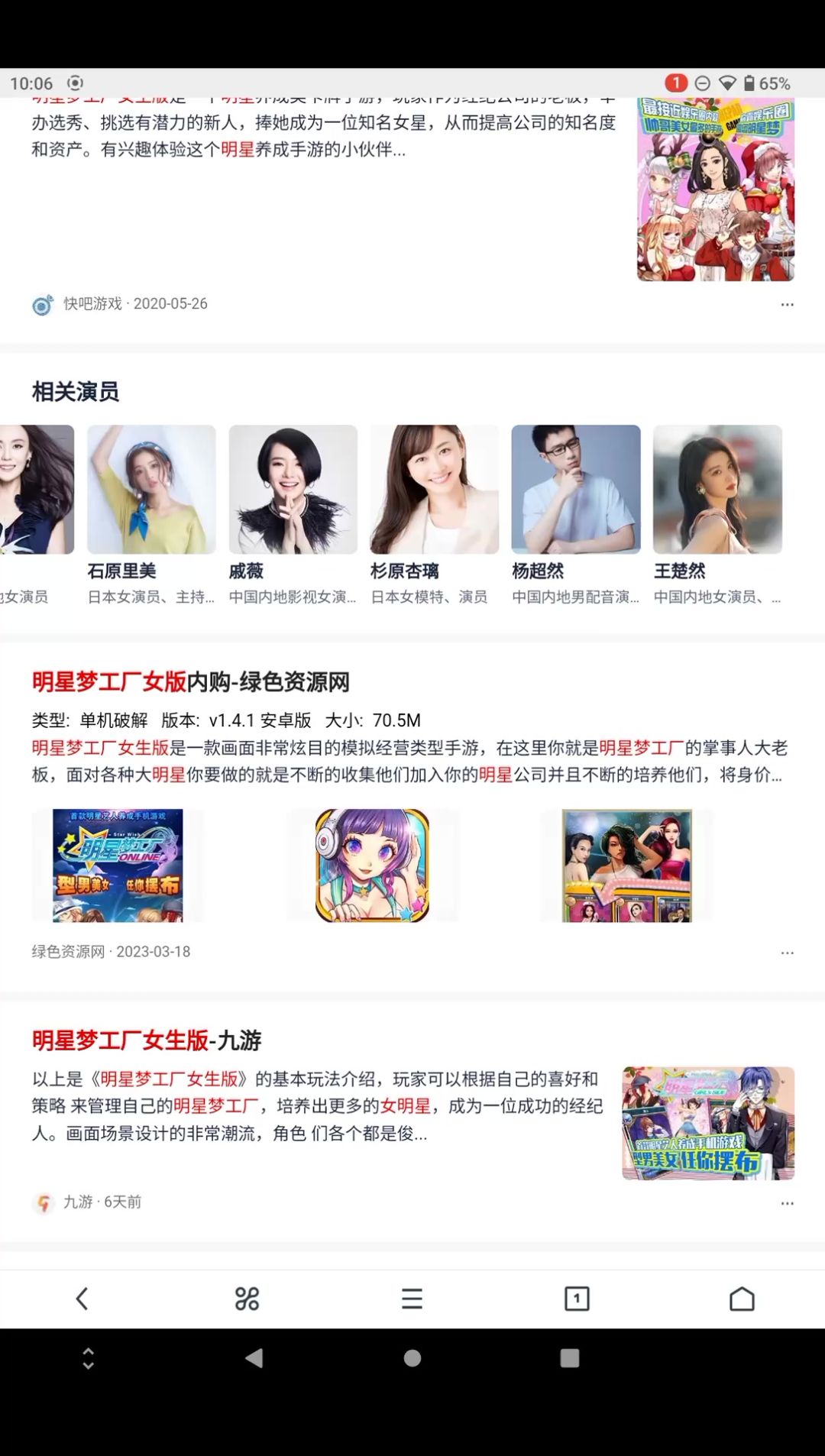The height and width of the screenshot is (1456, 825).
Task: Open the 明星梦工厂女生版-九游 result
Action: click(147, 1040)
